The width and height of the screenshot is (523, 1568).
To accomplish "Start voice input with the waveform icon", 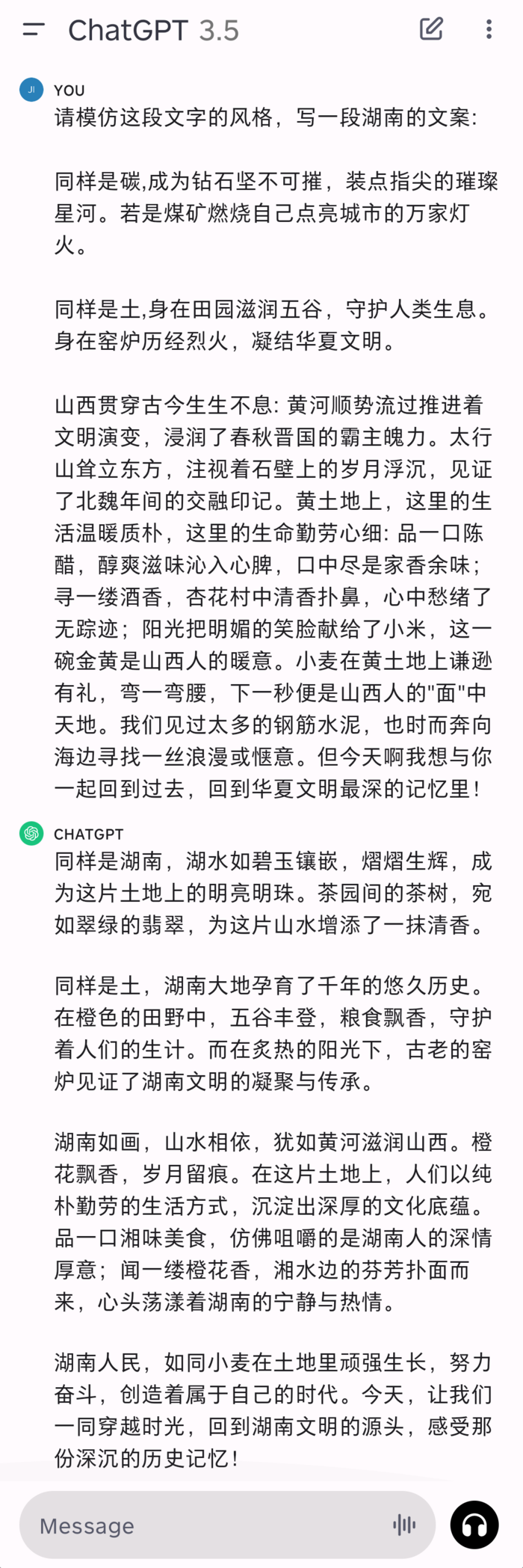I will click(404, 1525).
